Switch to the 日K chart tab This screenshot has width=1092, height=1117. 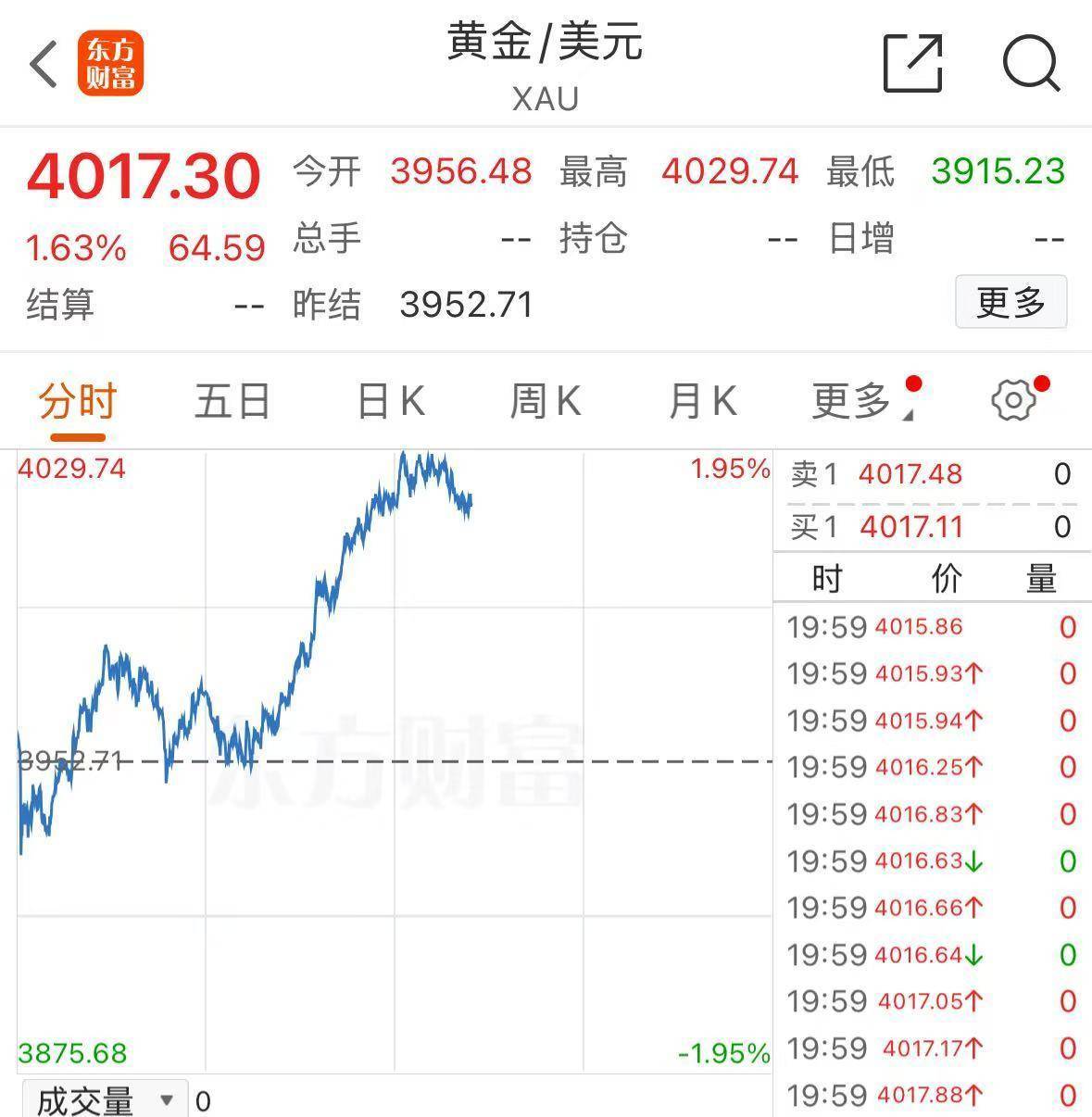coord(391,402)
